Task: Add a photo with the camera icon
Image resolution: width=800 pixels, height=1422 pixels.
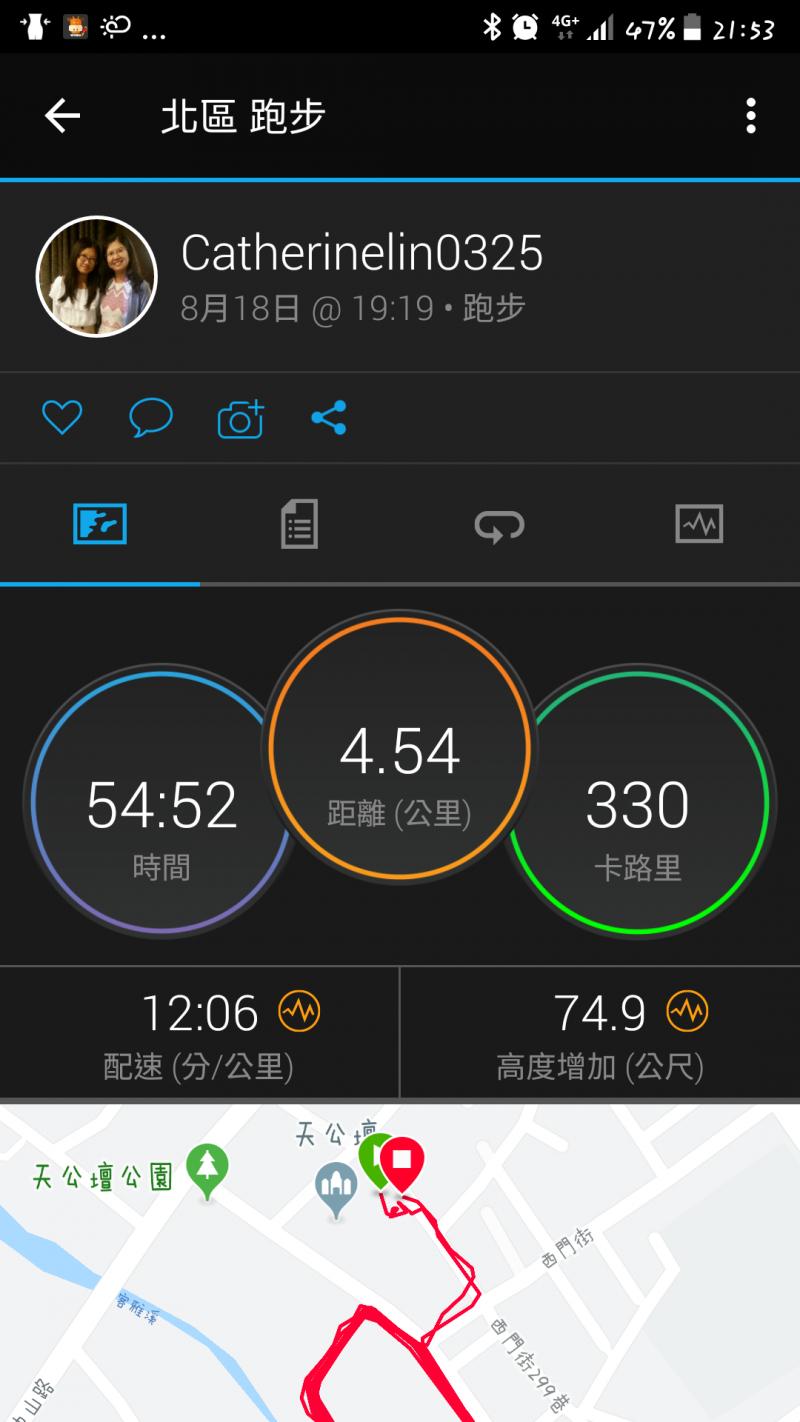Action: tap(240, 418)
